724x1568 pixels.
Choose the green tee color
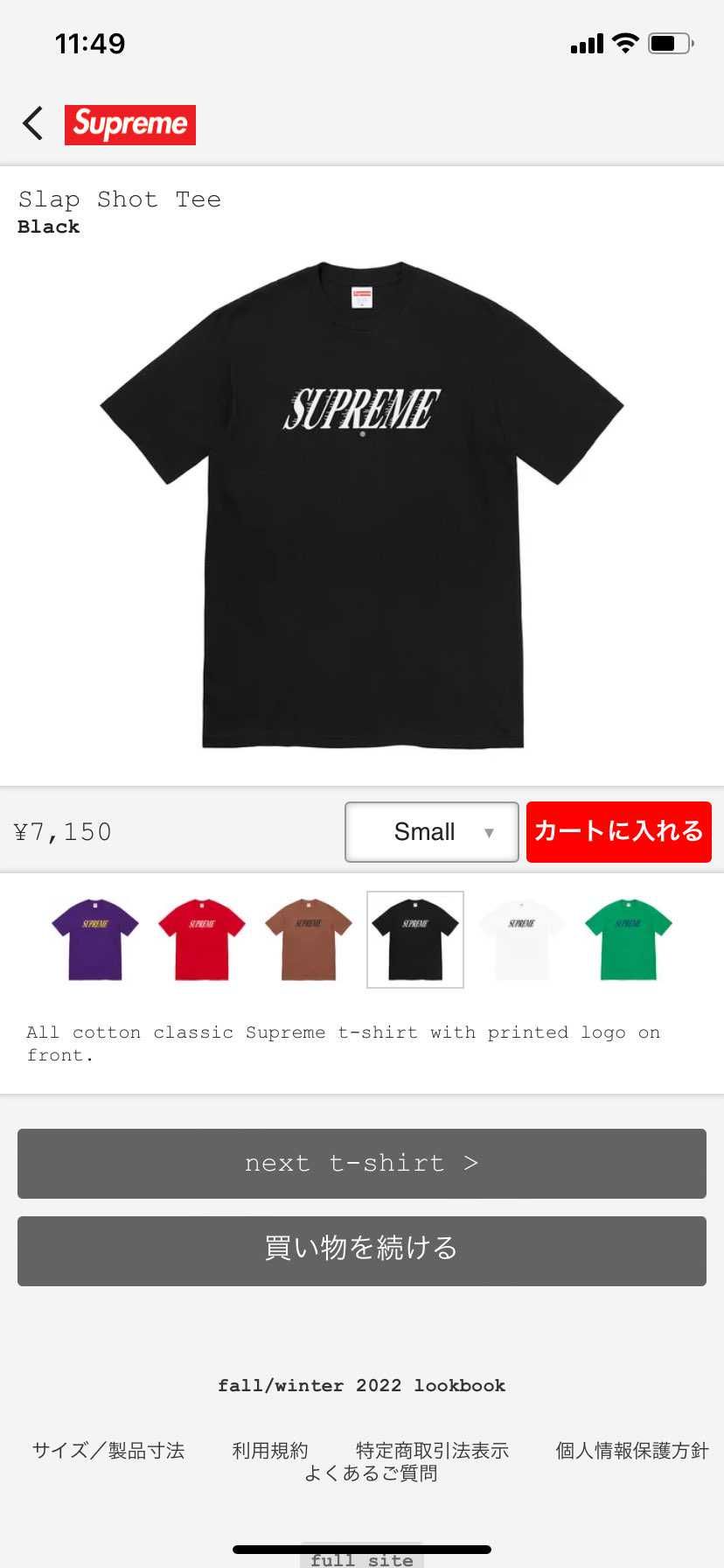[629, 939]
